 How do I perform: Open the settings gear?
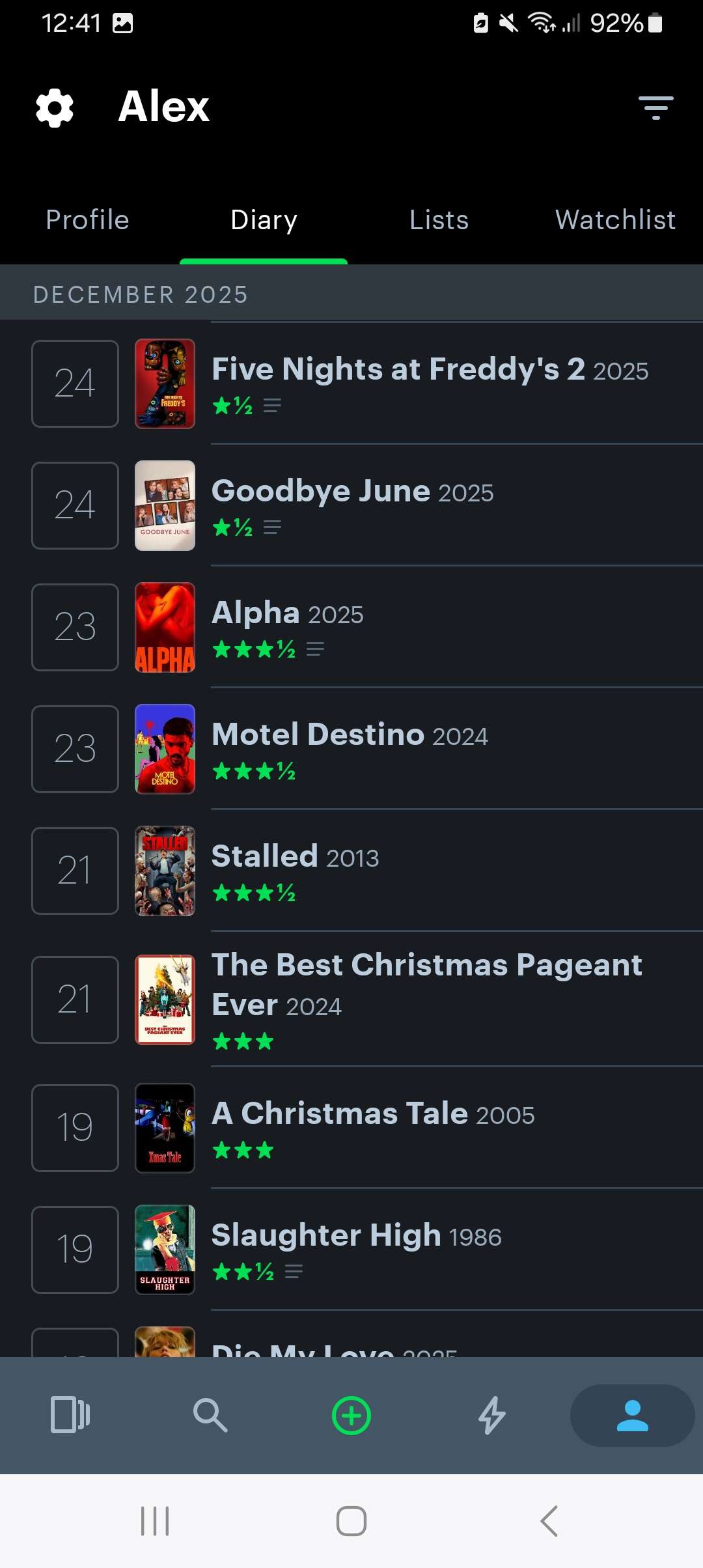[55, 107]
